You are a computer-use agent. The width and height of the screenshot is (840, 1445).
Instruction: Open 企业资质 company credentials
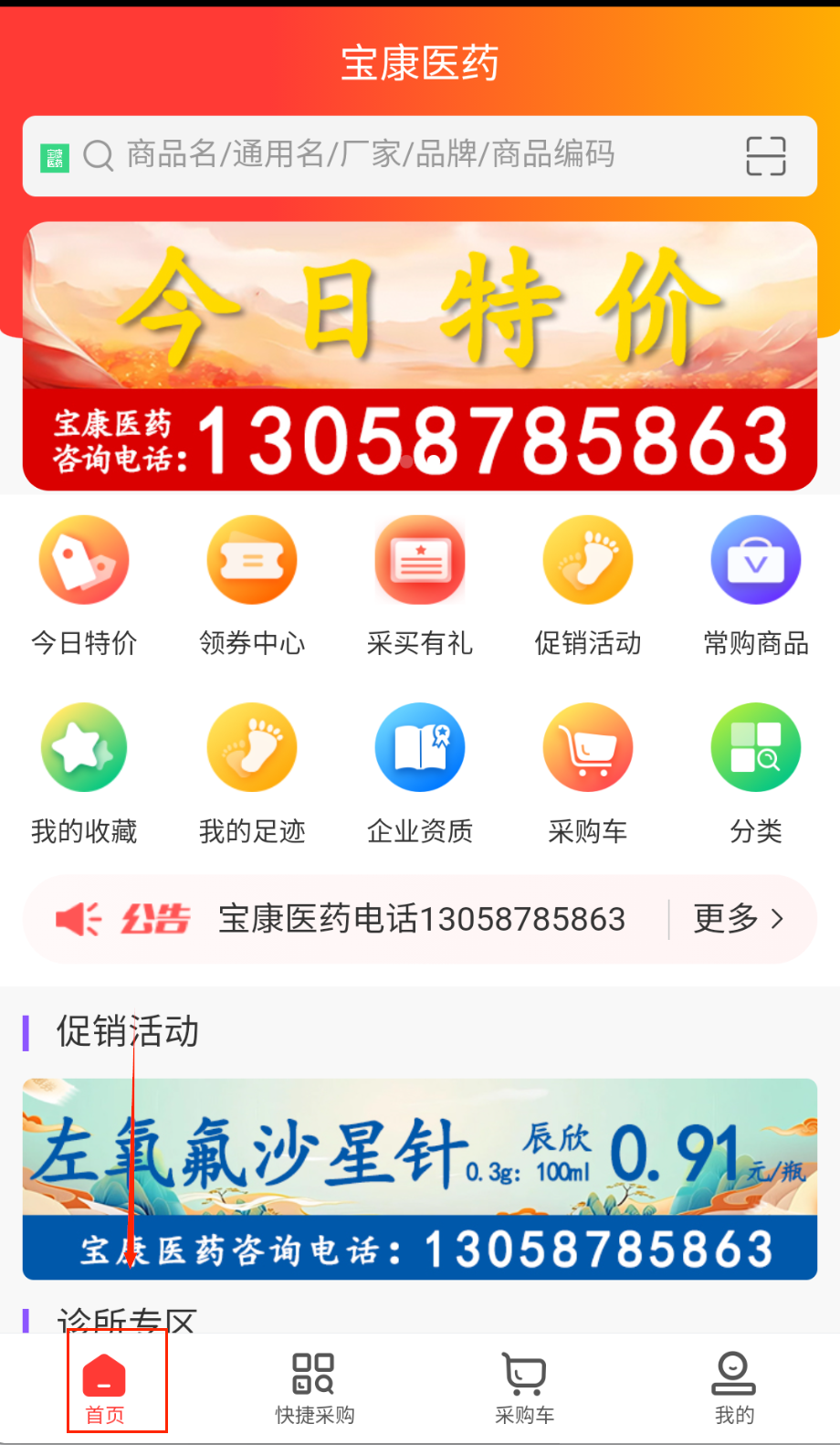point(420,772)
